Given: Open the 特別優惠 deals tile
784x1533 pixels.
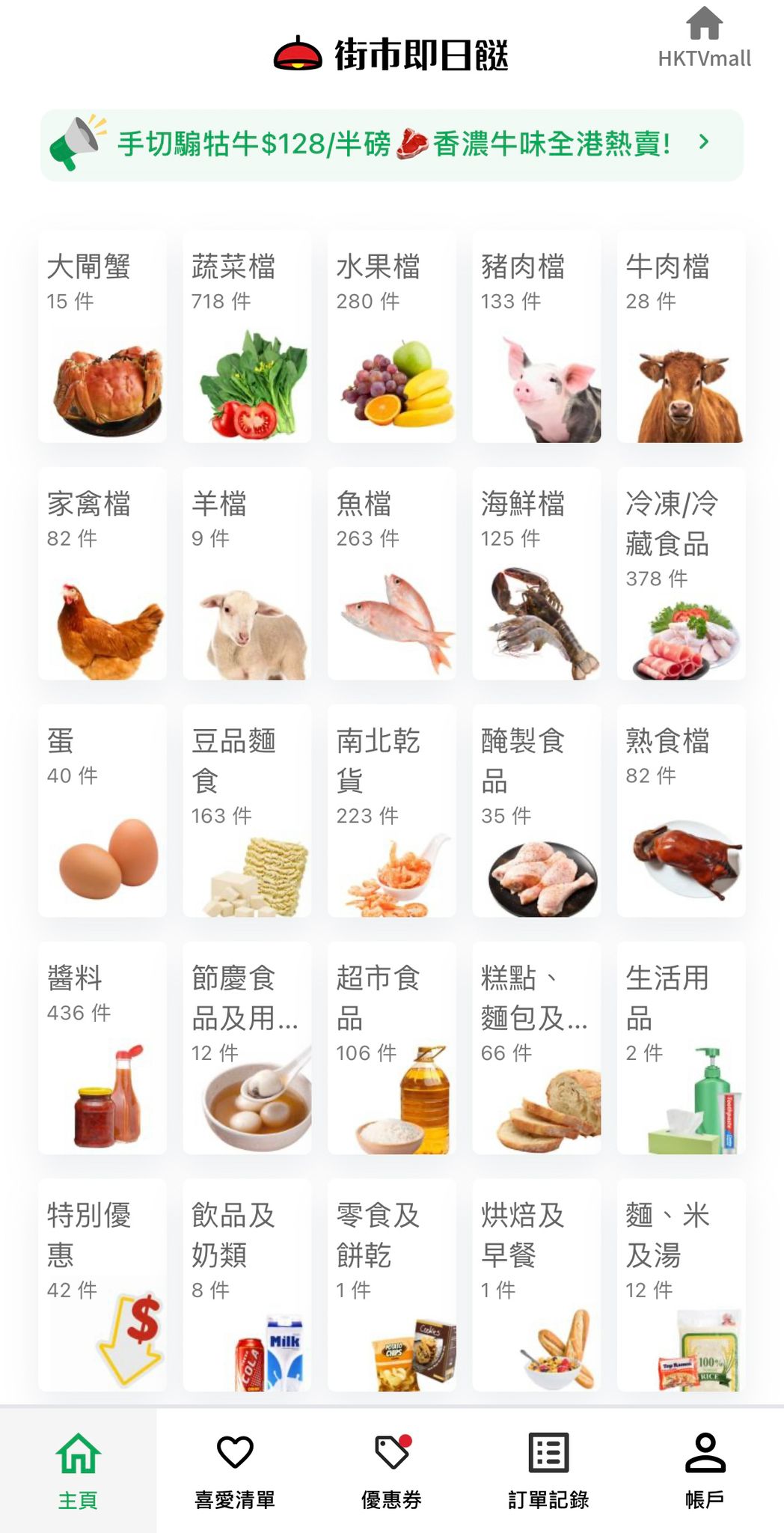Looking at the screenshot, I should [102, 1285].
